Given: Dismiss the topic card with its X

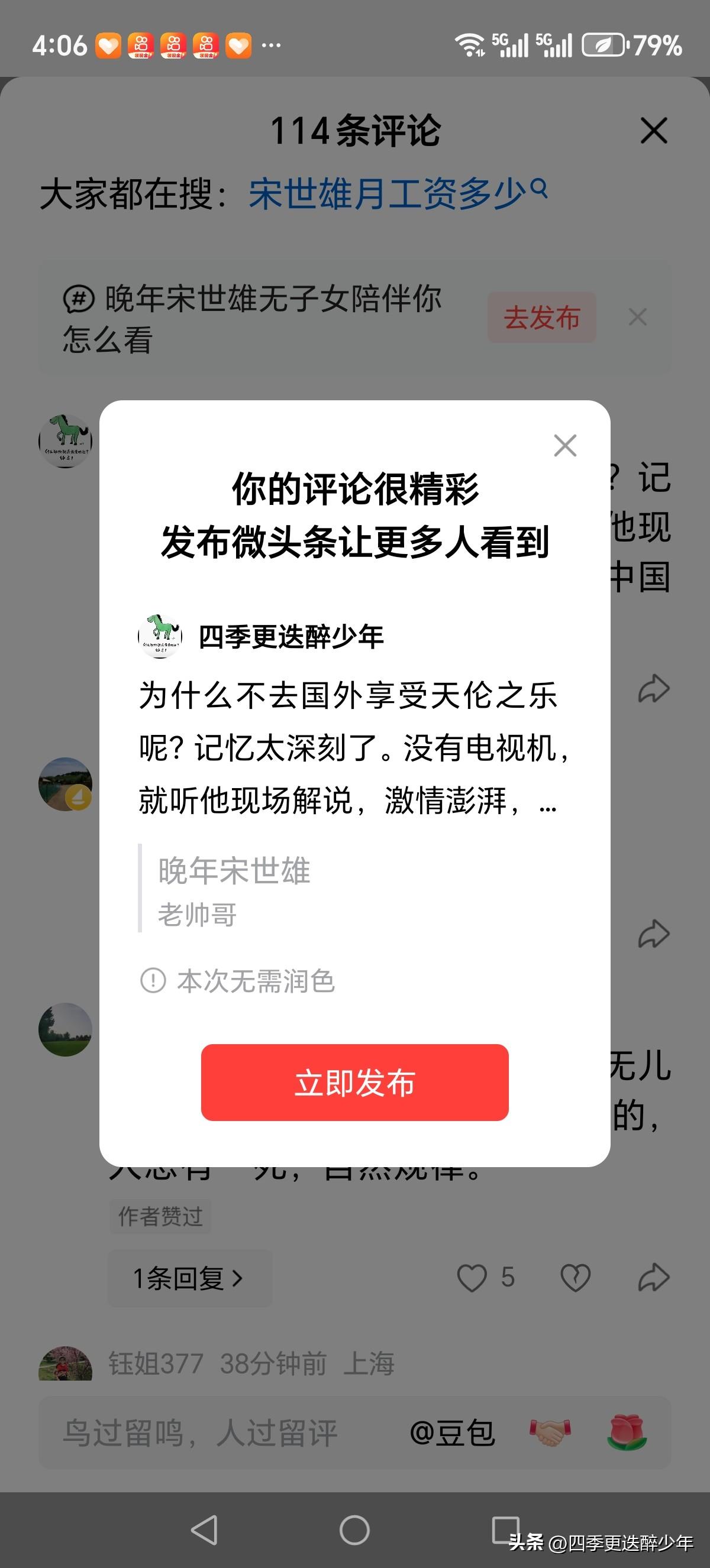Looking at the screenshot, I should [x=638, y=317].
